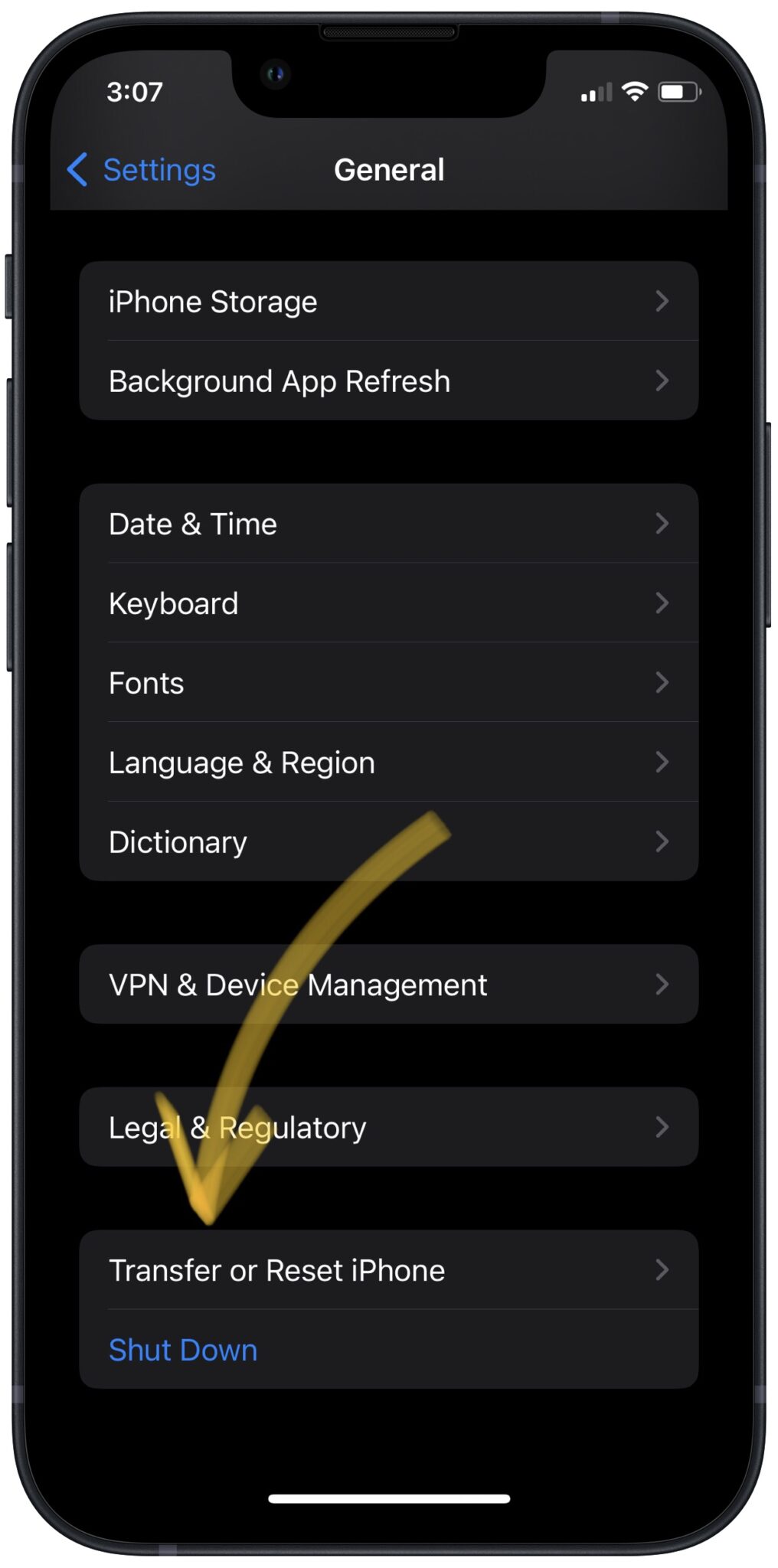The image size is (778, 1568).
Task: Open Dictionary settings
Action: click(x=388, y=842)
